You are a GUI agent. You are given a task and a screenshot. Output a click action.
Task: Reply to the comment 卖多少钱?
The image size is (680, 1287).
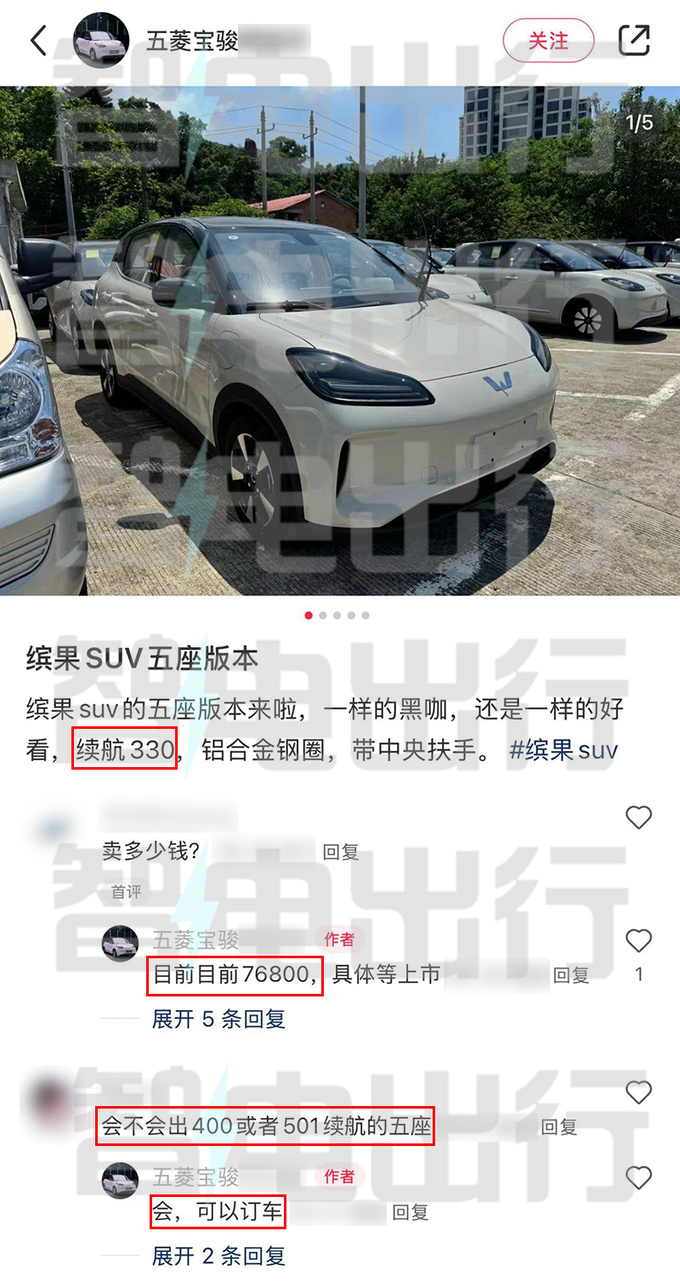coord(340,852)
